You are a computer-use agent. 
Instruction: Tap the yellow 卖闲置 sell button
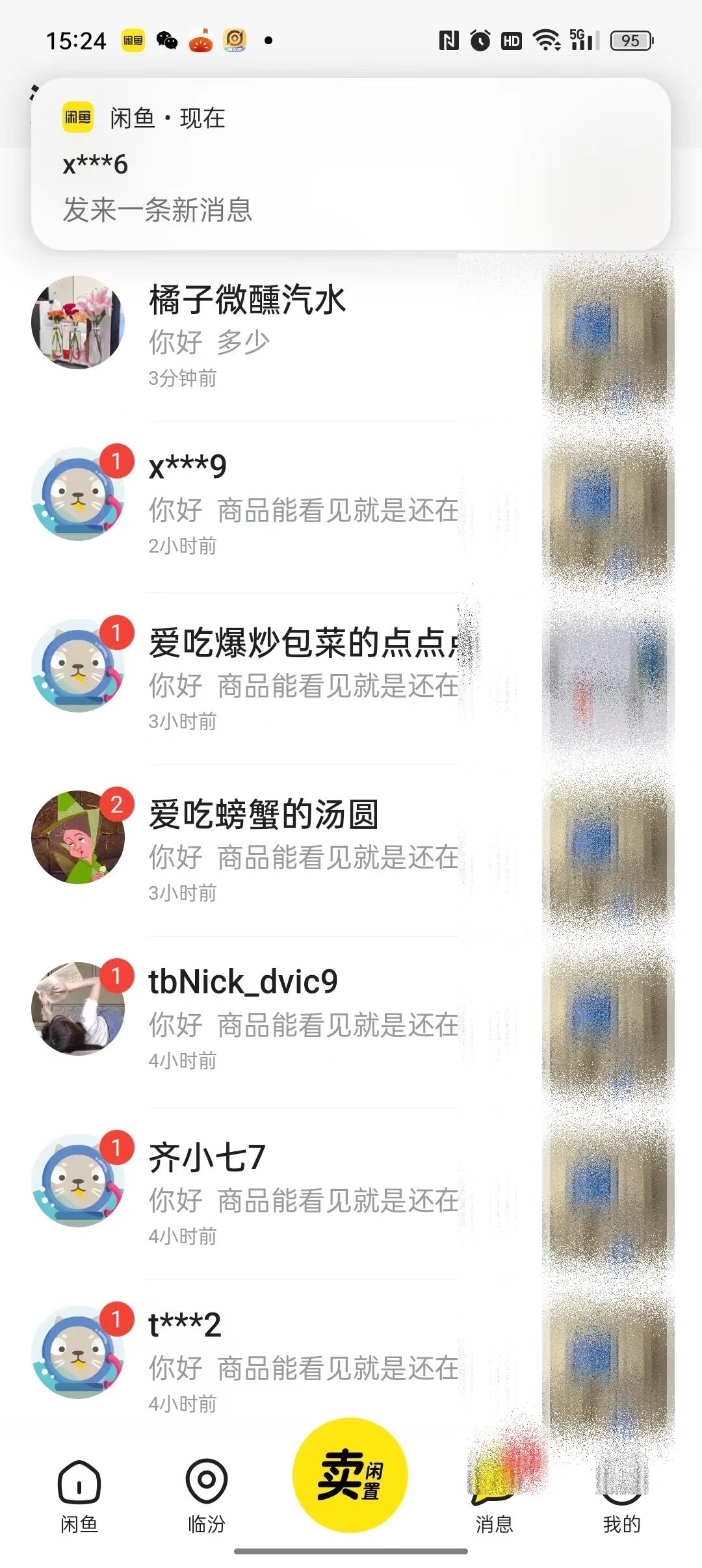pos(350,1476)
